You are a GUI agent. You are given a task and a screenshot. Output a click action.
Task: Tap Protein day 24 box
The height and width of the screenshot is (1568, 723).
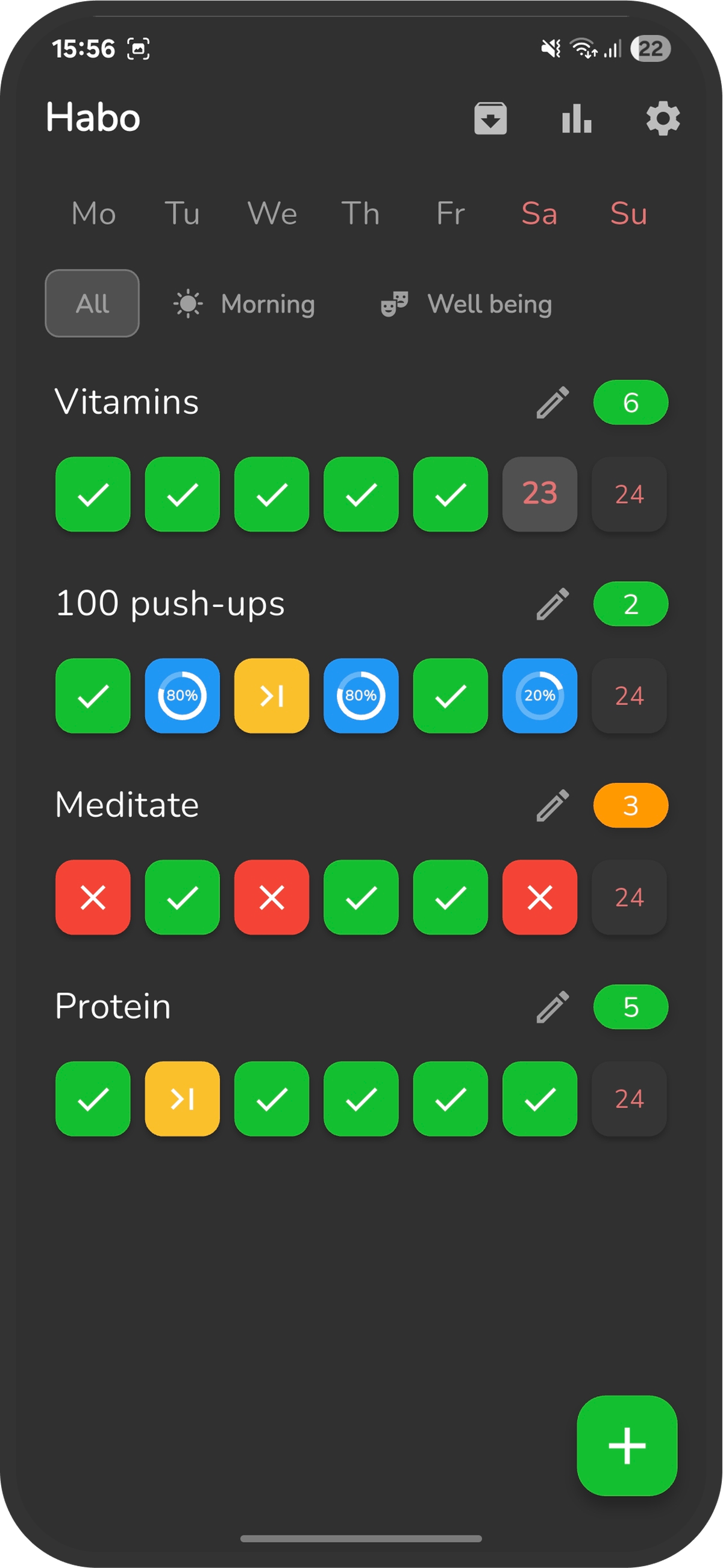tap(628, 1098)
